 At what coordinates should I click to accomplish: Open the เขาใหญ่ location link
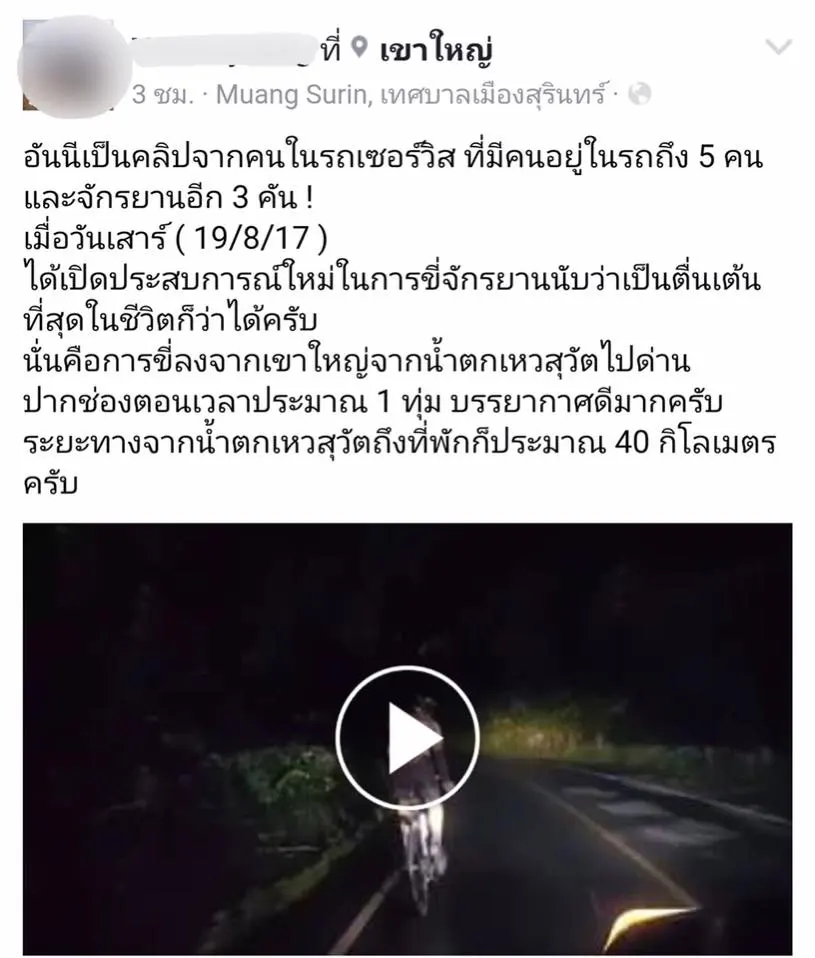pyautogui.click(x=438, y=47)
